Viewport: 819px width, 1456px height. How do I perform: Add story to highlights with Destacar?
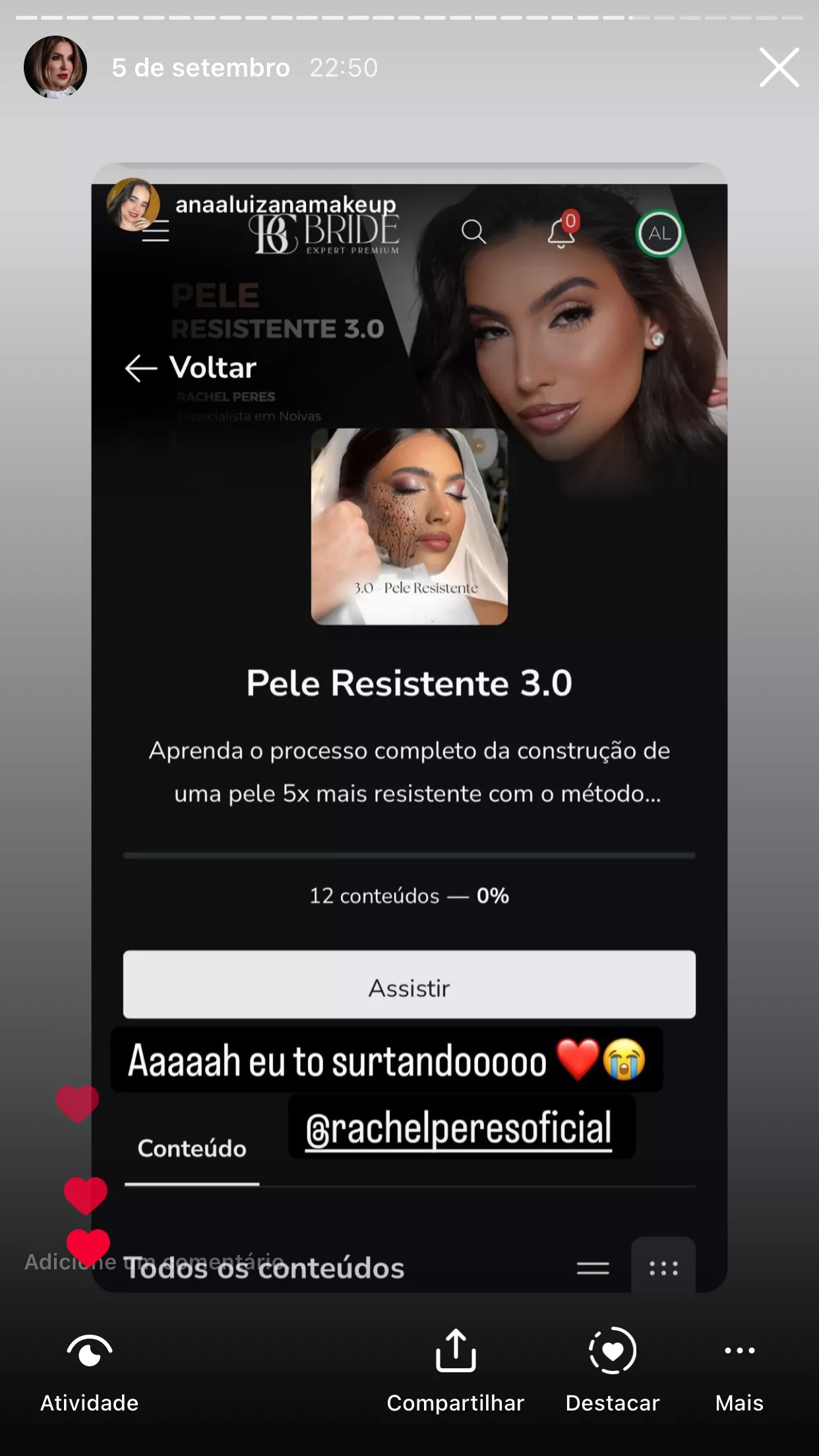coord(612,1373)
